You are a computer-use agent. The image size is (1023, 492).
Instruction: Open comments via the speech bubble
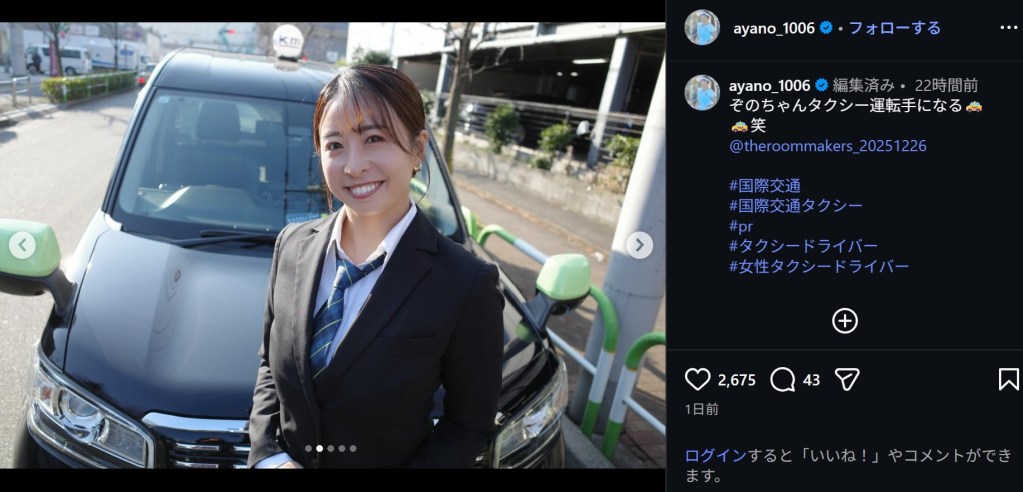point(783,379)
